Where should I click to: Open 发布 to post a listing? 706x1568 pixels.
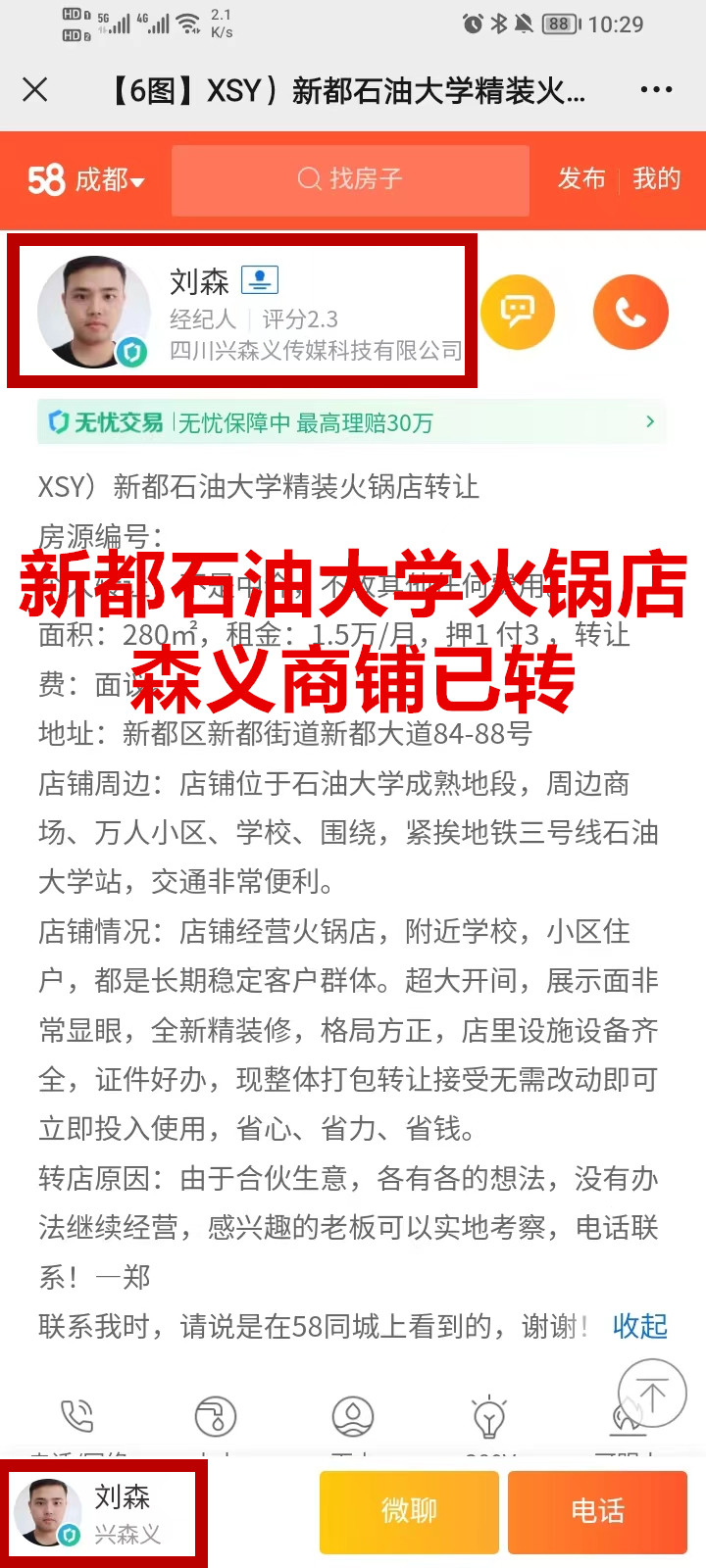coord(581,178)
